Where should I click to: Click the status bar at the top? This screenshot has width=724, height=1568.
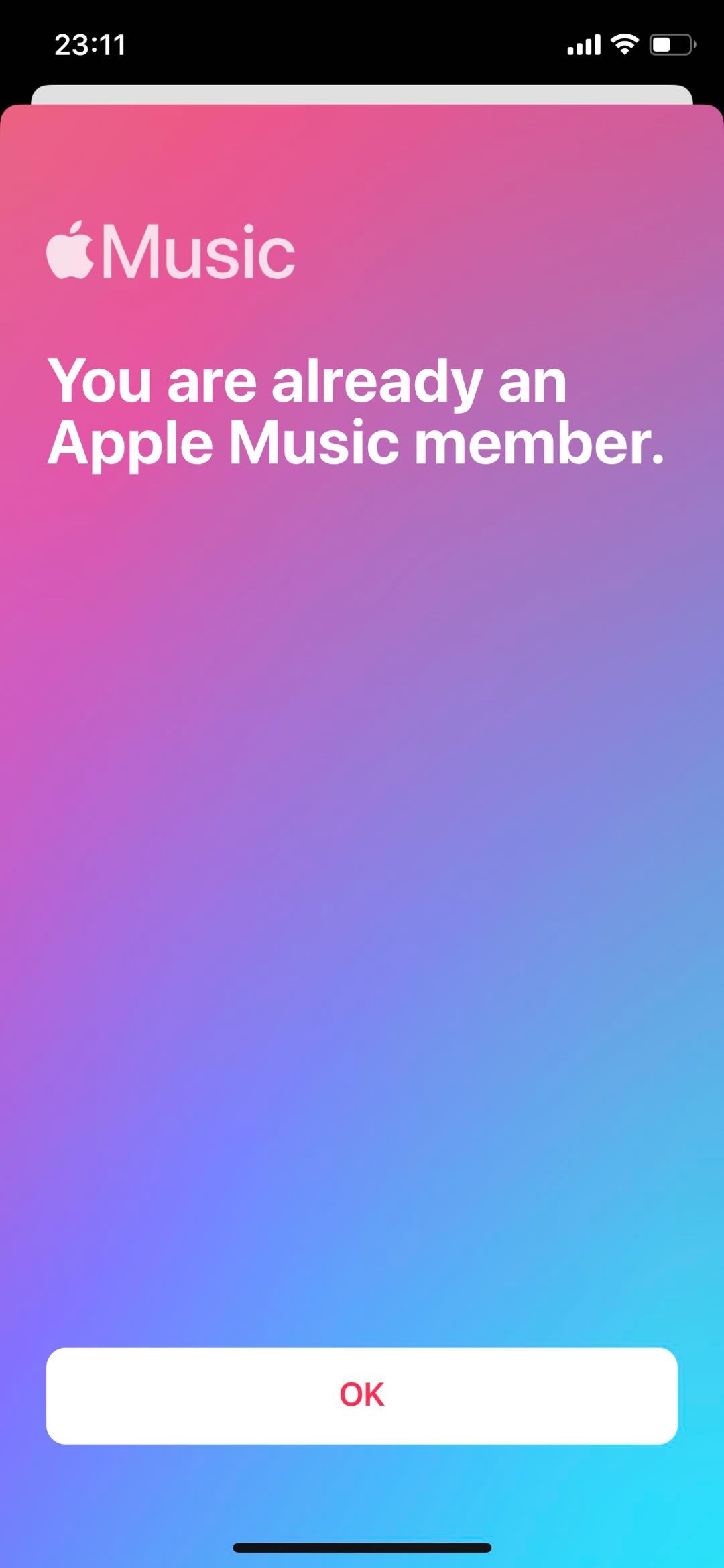pyautogui.click(x=362, y=43)
